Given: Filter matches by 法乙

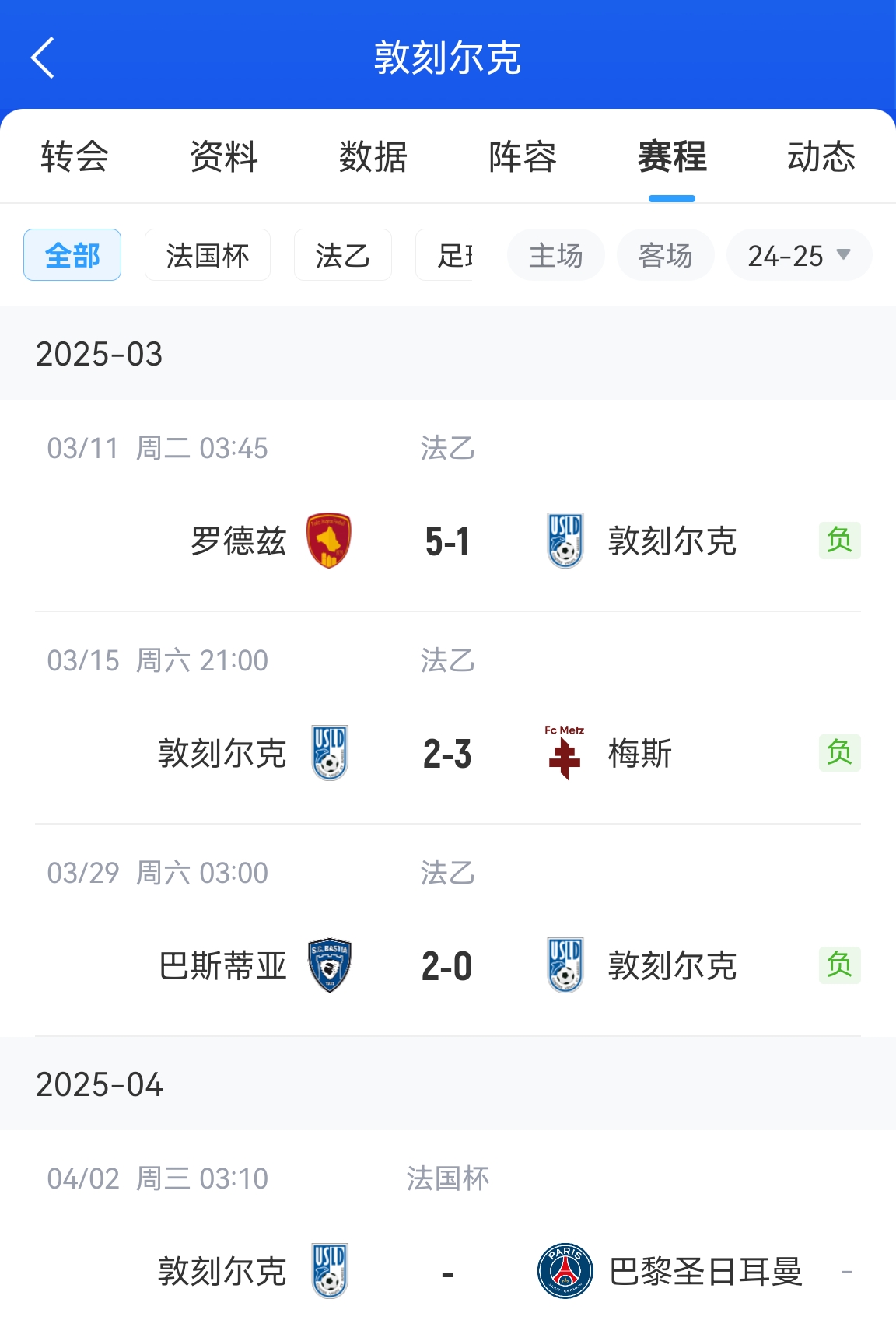Looking at the screenshot, I should (x=342, y=255).
